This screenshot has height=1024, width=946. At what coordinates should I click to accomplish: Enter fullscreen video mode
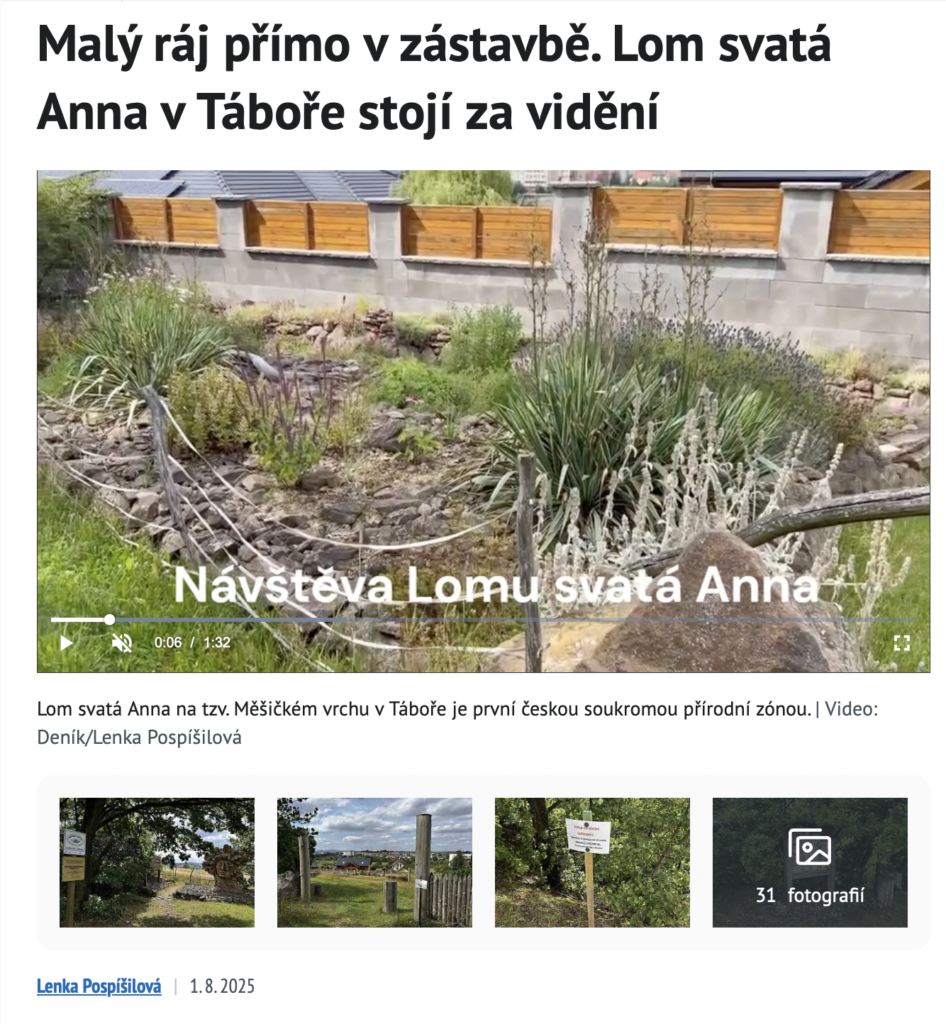tap(901, 643)
